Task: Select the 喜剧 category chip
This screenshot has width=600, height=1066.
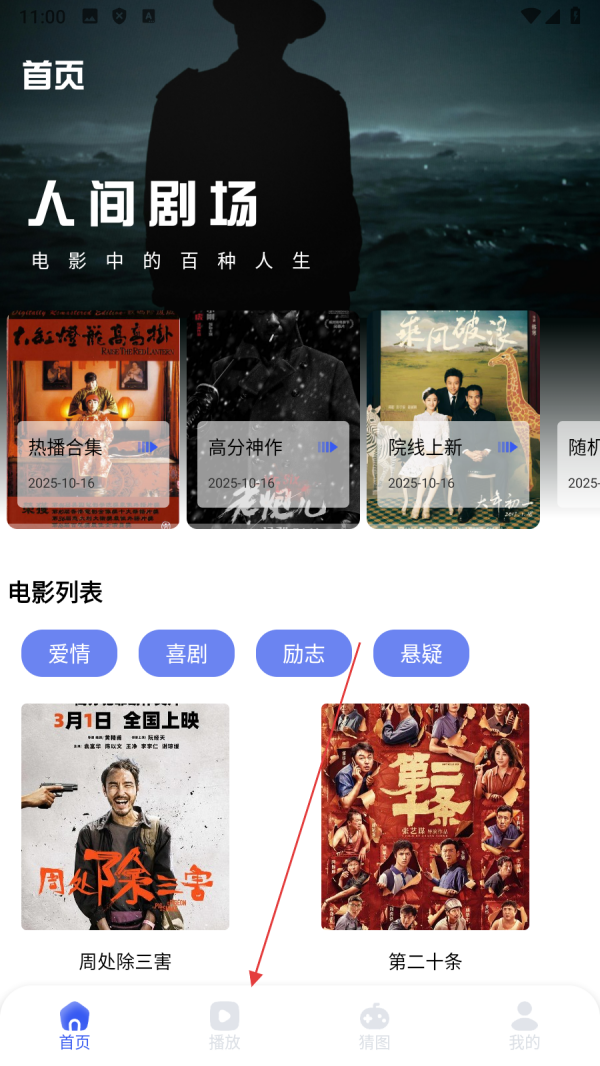Action: [186, 654]
